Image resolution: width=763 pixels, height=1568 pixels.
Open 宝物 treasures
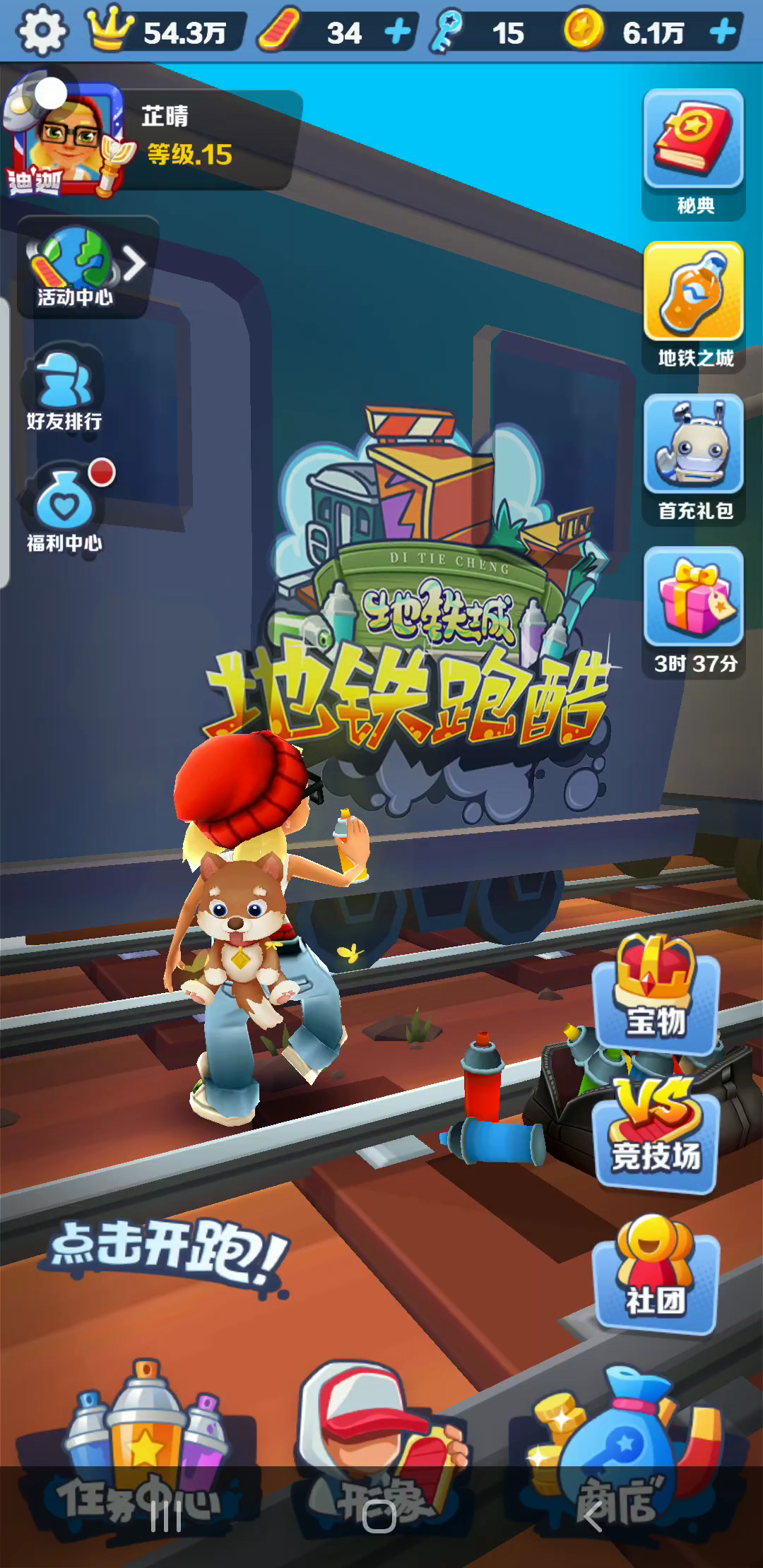tap(656, 996)
